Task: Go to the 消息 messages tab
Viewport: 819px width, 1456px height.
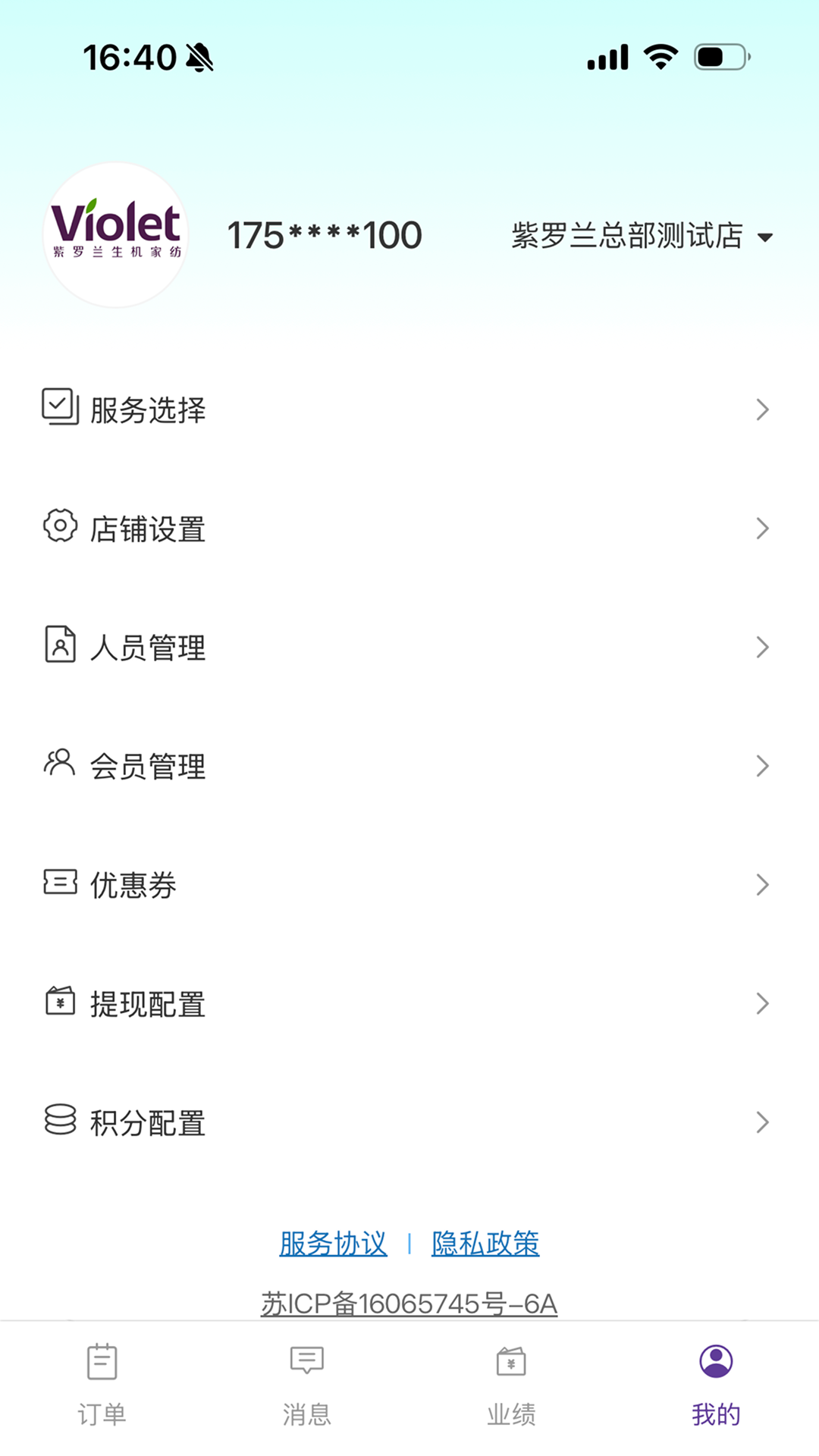Action: pyautogui.click(x=306, y=1380)
